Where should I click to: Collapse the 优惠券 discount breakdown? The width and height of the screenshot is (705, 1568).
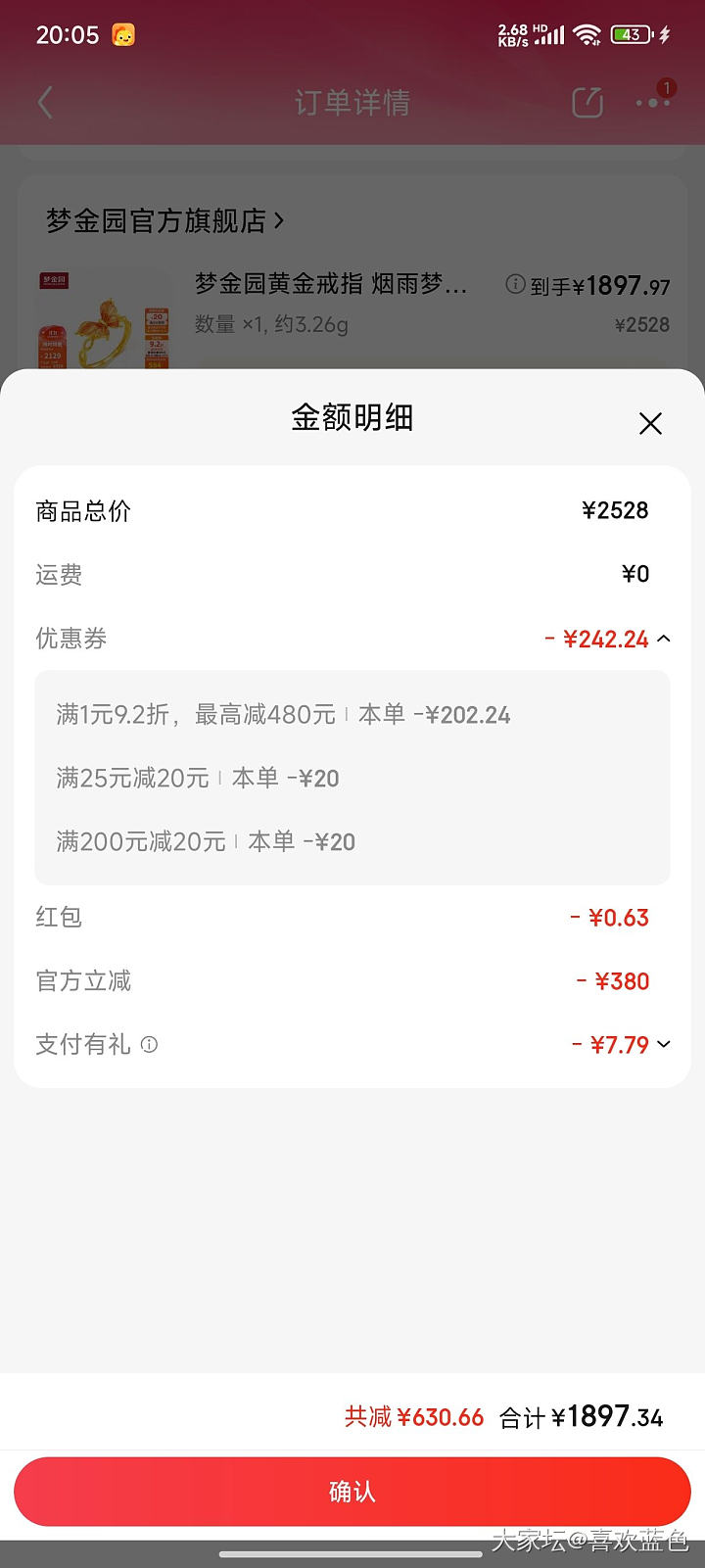[664, 639]
